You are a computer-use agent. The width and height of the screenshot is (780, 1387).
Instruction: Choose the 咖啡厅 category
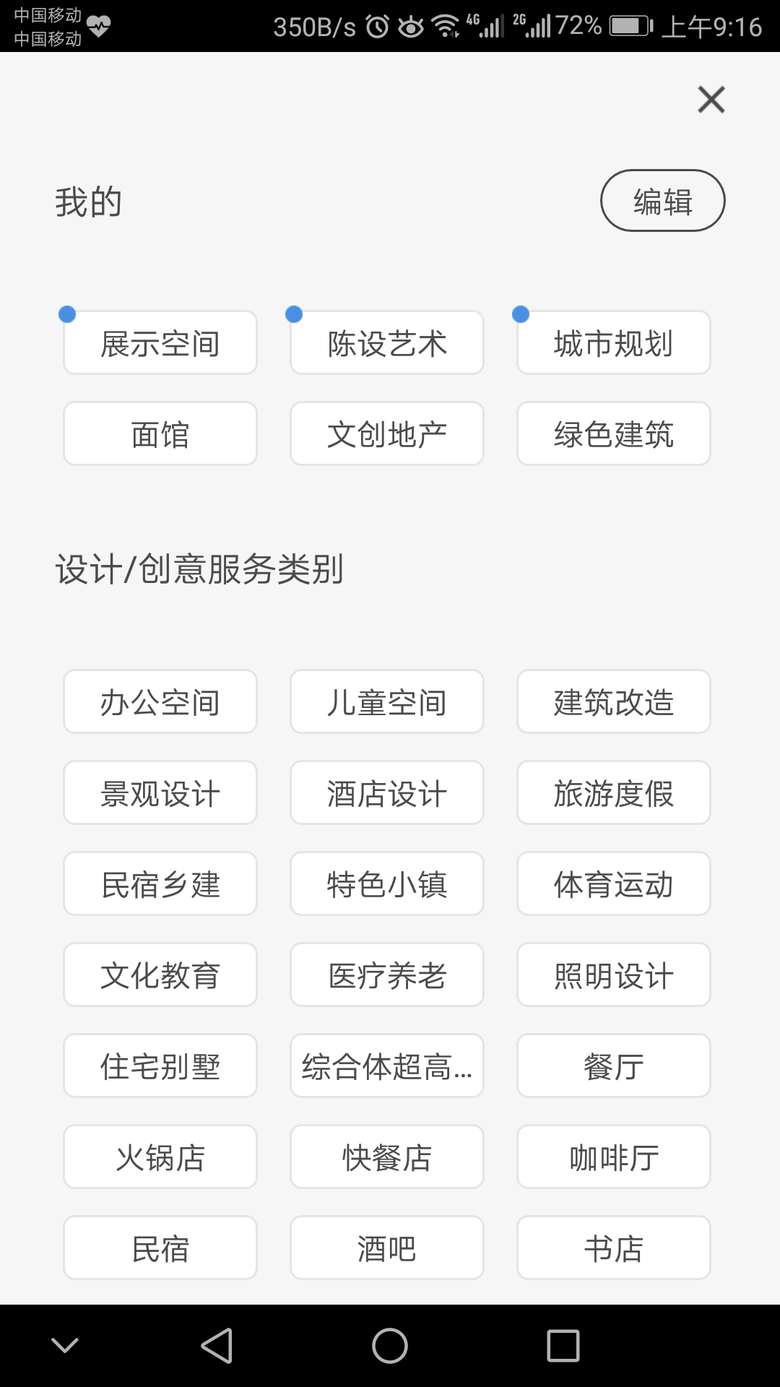613,1157
